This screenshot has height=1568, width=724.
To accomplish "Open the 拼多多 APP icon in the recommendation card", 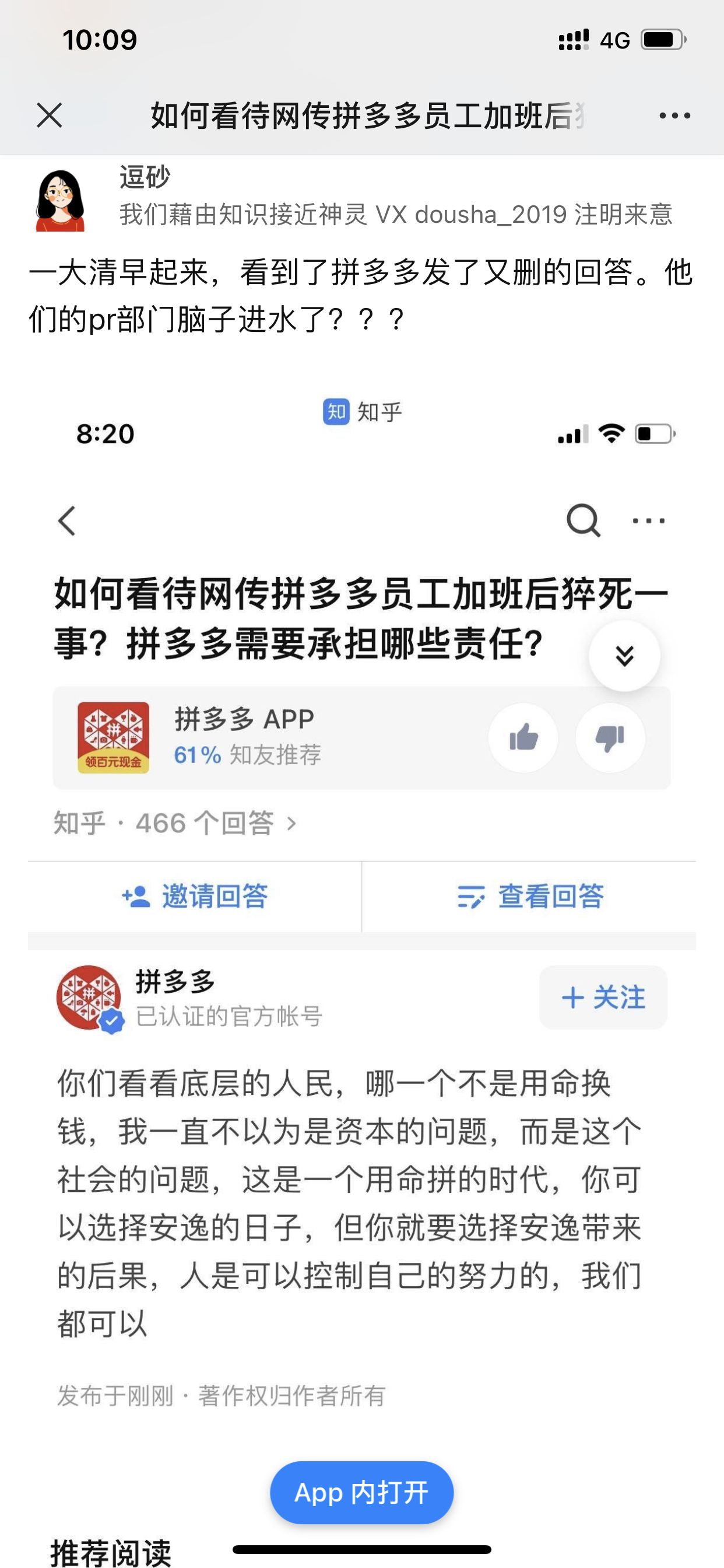I will pos(113,737).
